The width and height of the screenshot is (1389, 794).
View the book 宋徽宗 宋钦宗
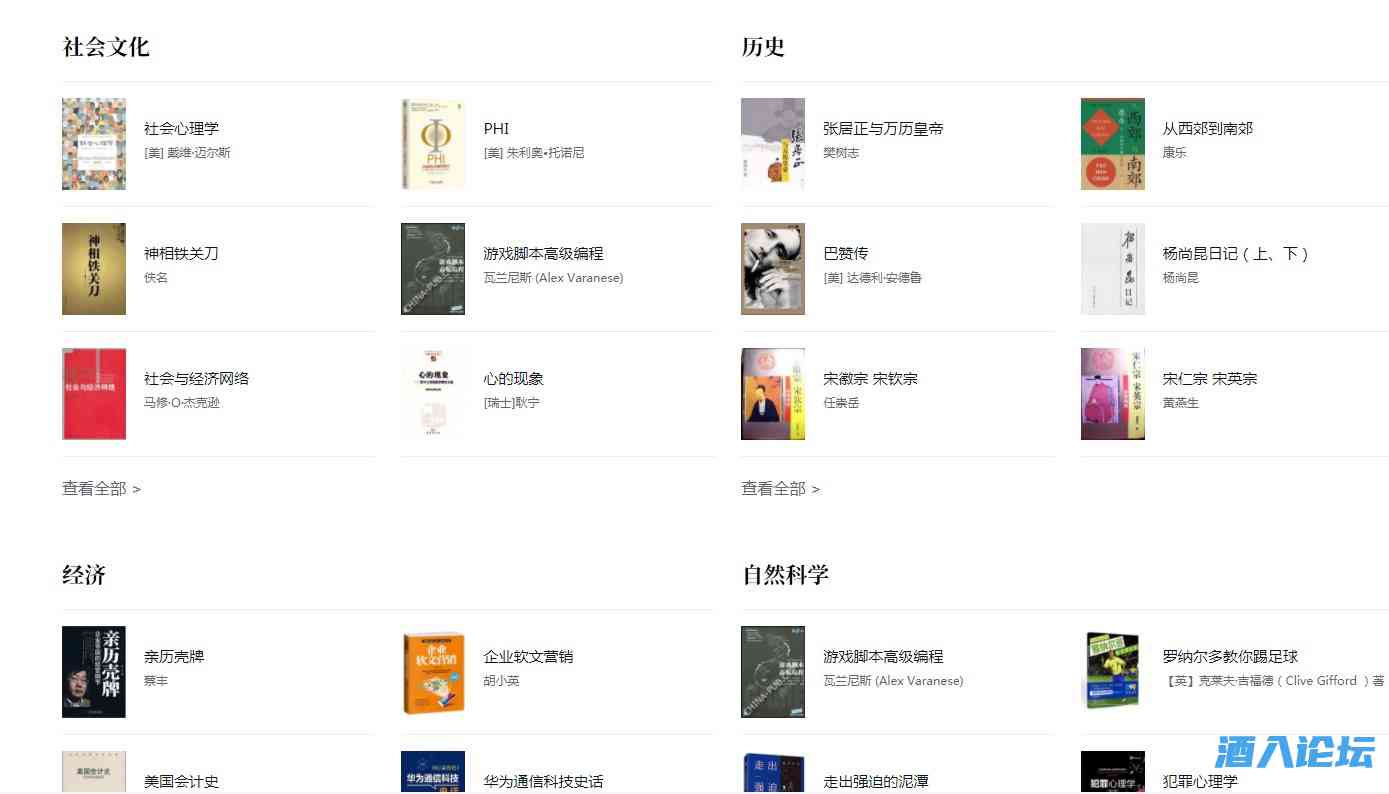[870, 379]
